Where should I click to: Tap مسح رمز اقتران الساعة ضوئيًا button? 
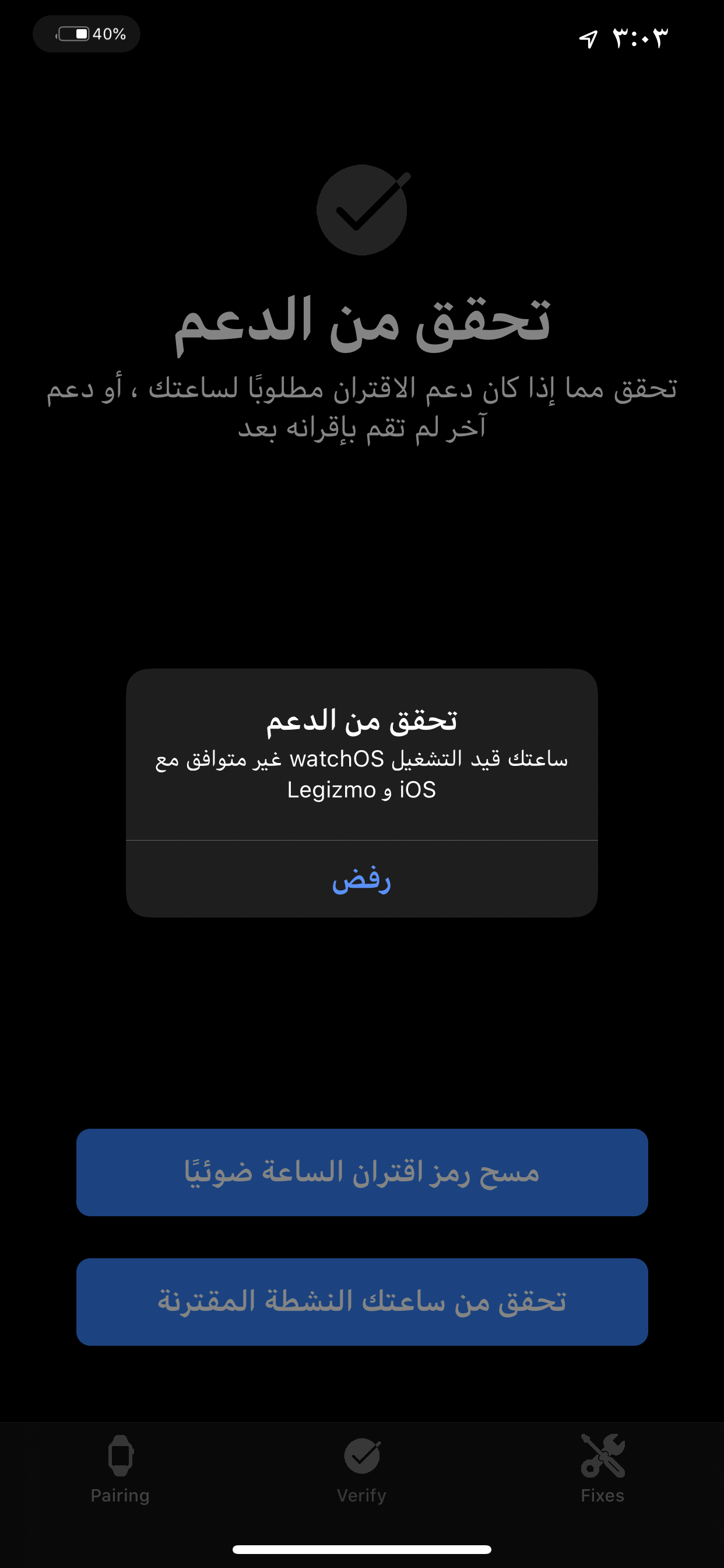[362, 1172]
